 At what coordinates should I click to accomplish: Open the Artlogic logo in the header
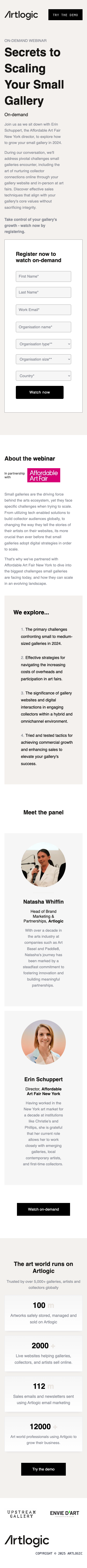[21, 15]
